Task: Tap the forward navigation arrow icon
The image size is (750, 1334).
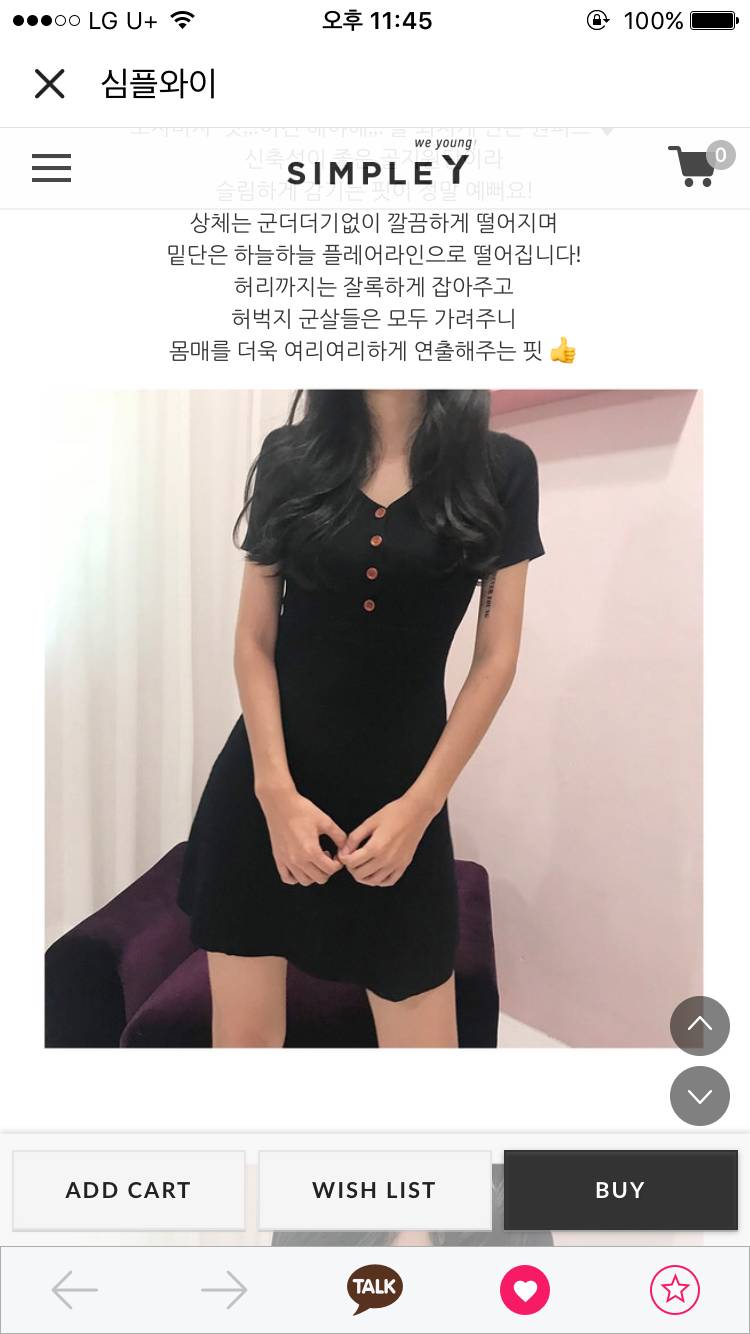Action: point(225,1290)
